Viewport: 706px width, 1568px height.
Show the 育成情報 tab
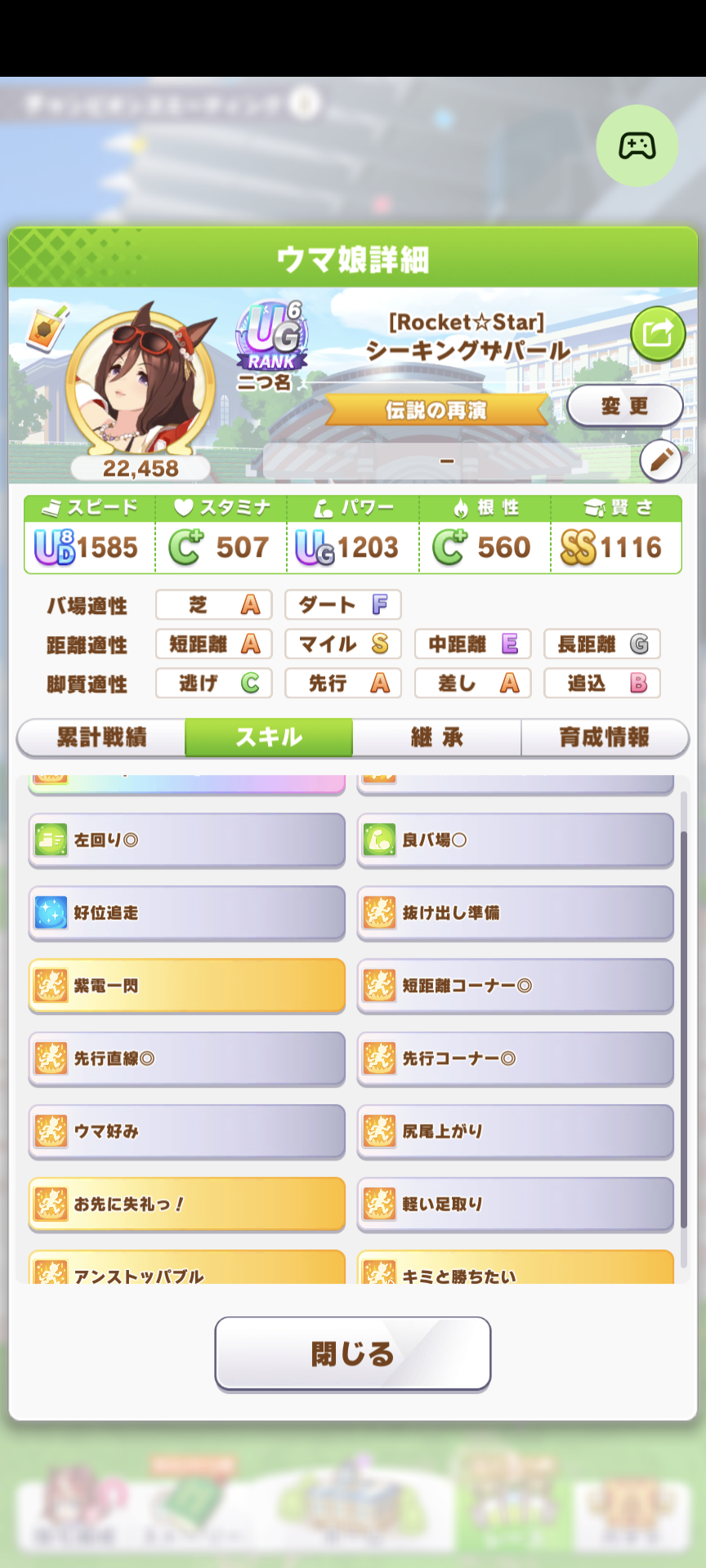pos(605,737)
